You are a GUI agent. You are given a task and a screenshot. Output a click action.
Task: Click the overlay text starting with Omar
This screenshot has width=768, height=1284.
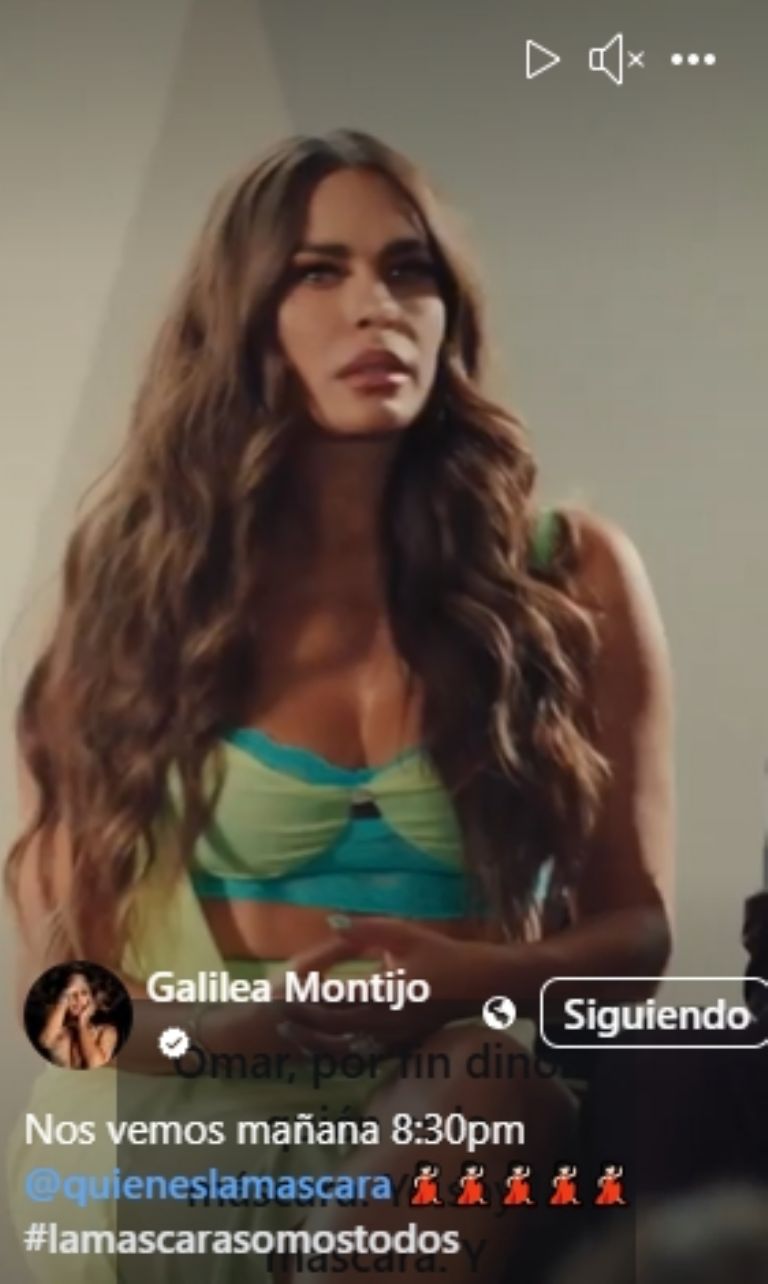click(x=380, y=1066)
